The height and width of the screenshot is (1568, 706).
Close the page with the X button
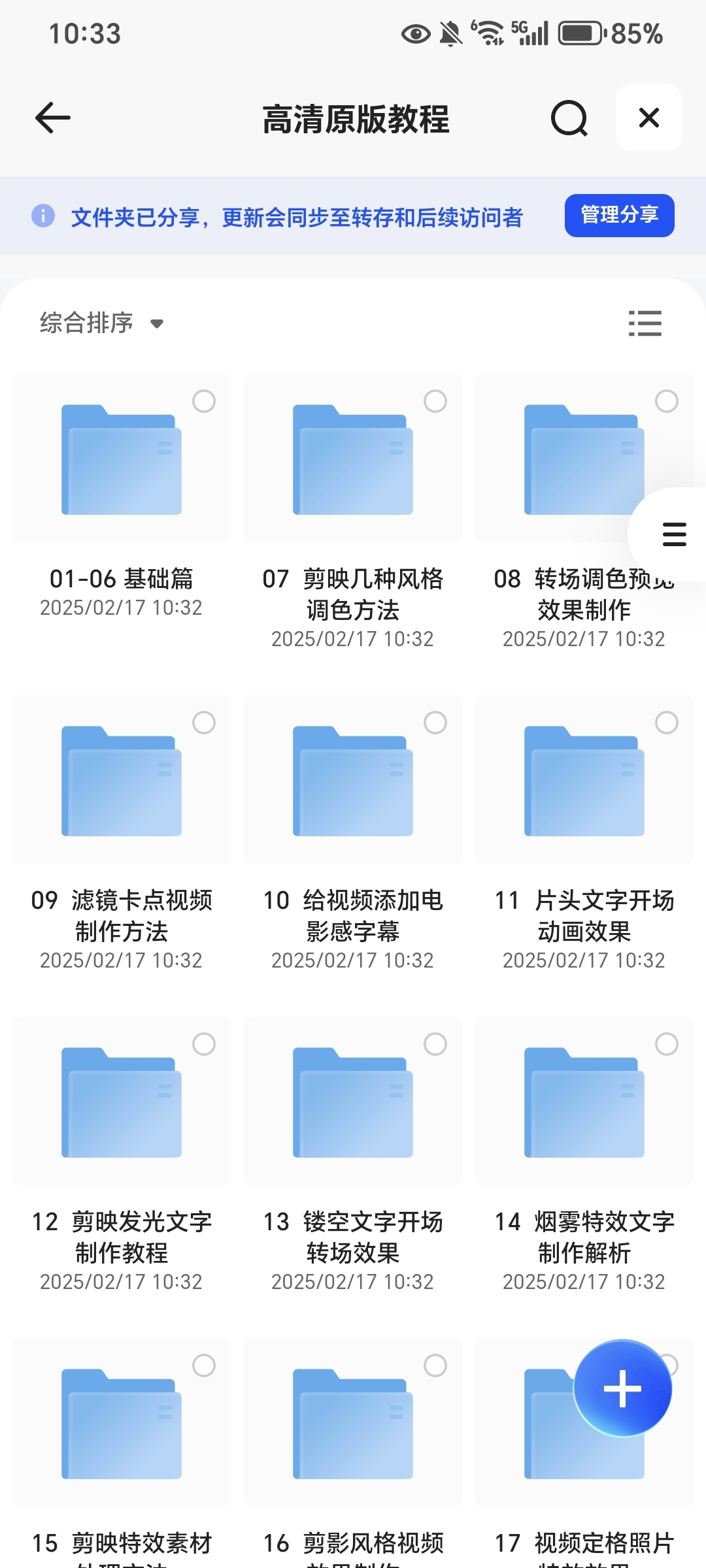click(648, 118)
